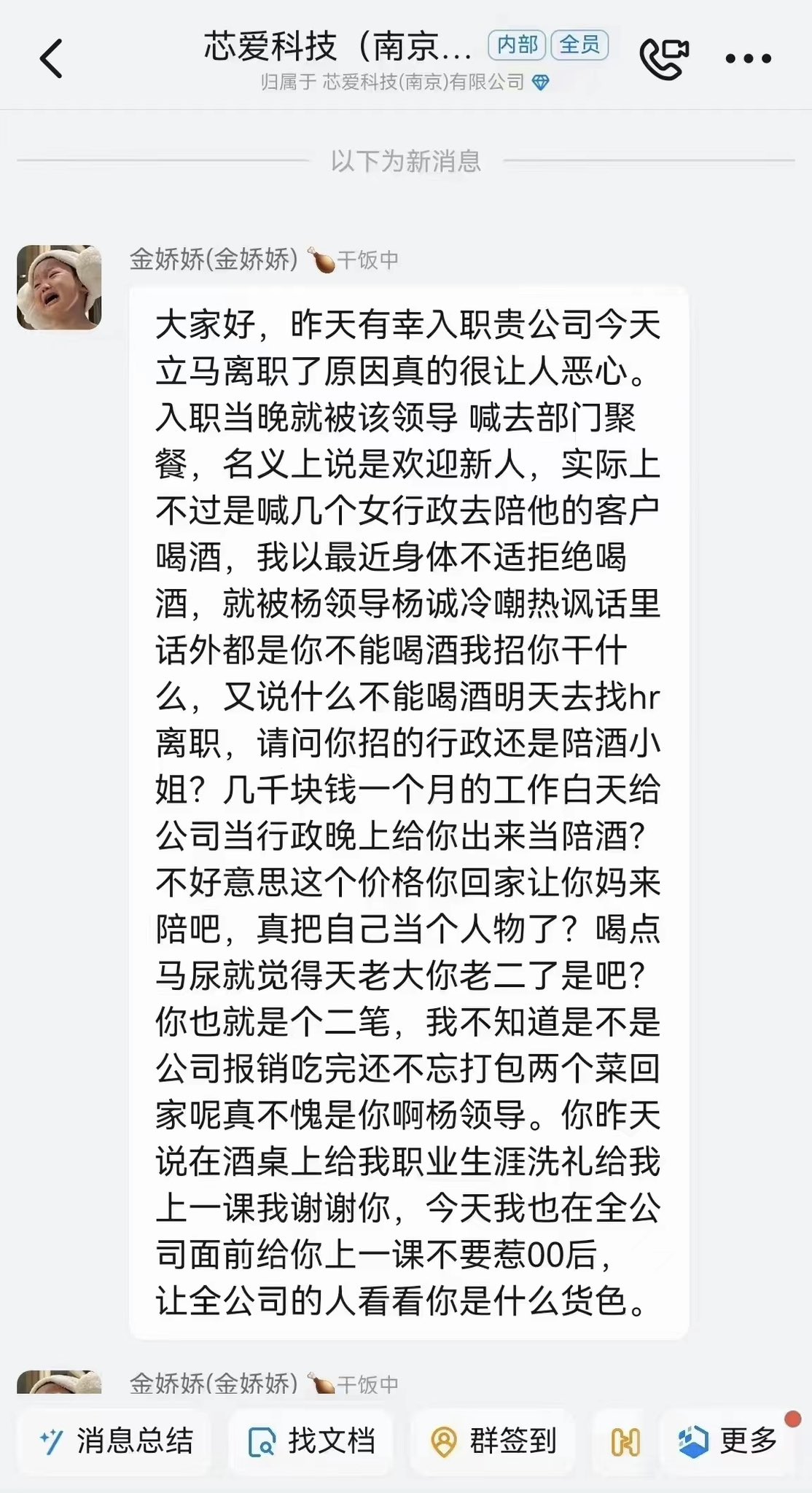Open 群签到 group check-in
The width and height of the screenshot is (812, 1493).
tap(493, 1441)
